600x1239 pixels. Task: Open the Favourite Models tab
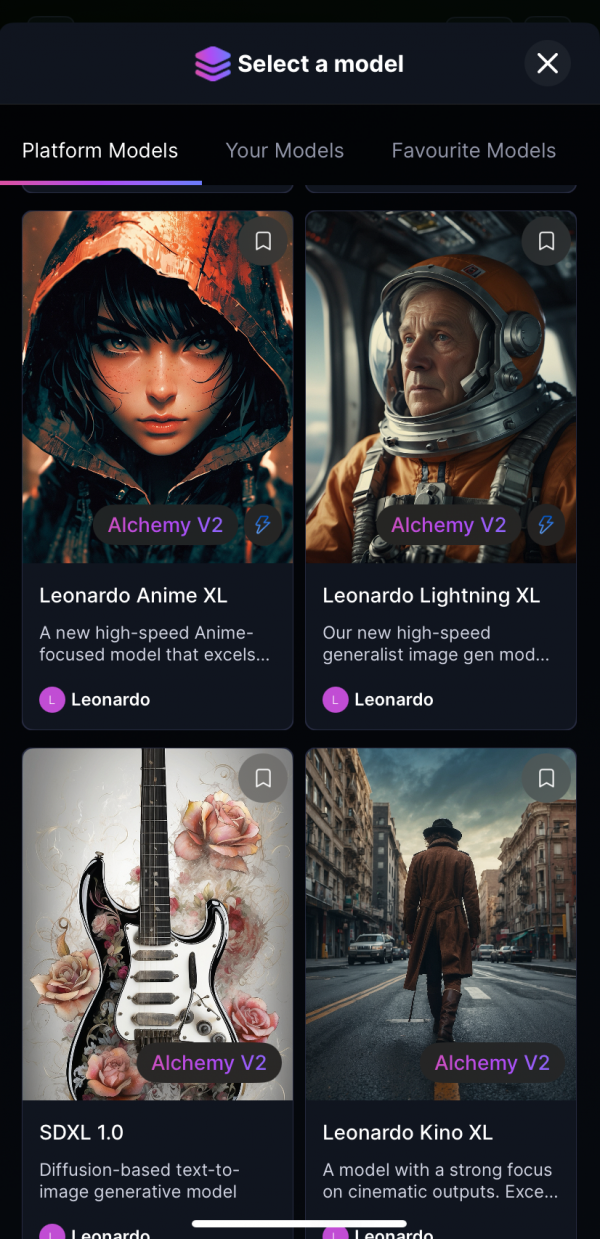473,151
